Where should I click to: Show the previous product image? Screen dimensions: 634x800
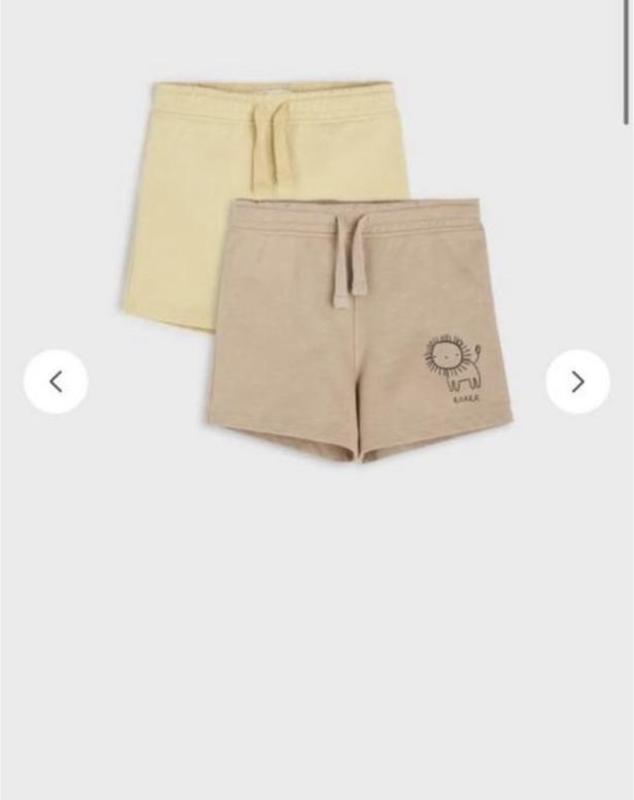point(56,381)
